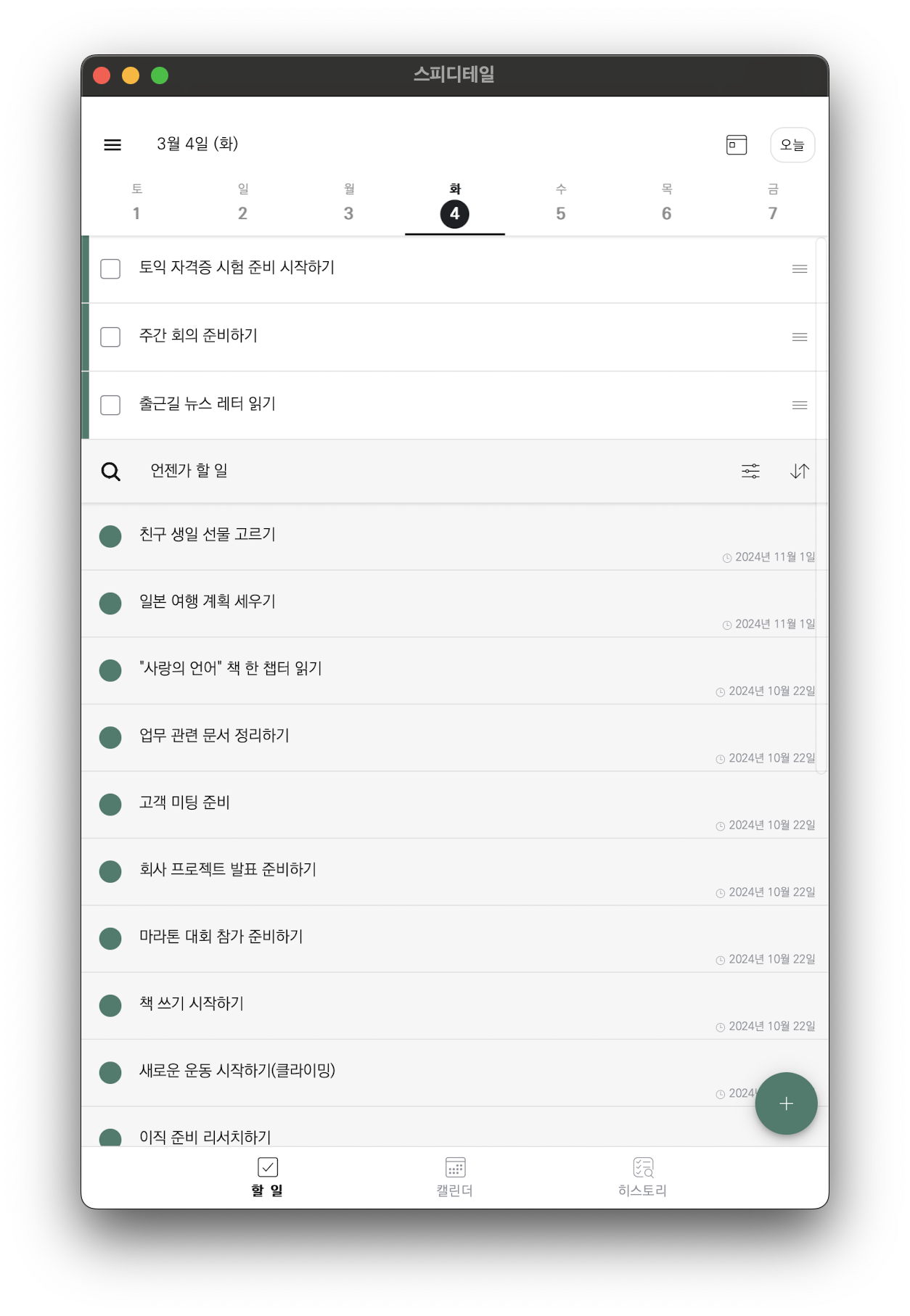Open the hamburger drawer menu
The height and width of the screenshot is (1316, 910).
pyautogui.click(x=112, y=144)
